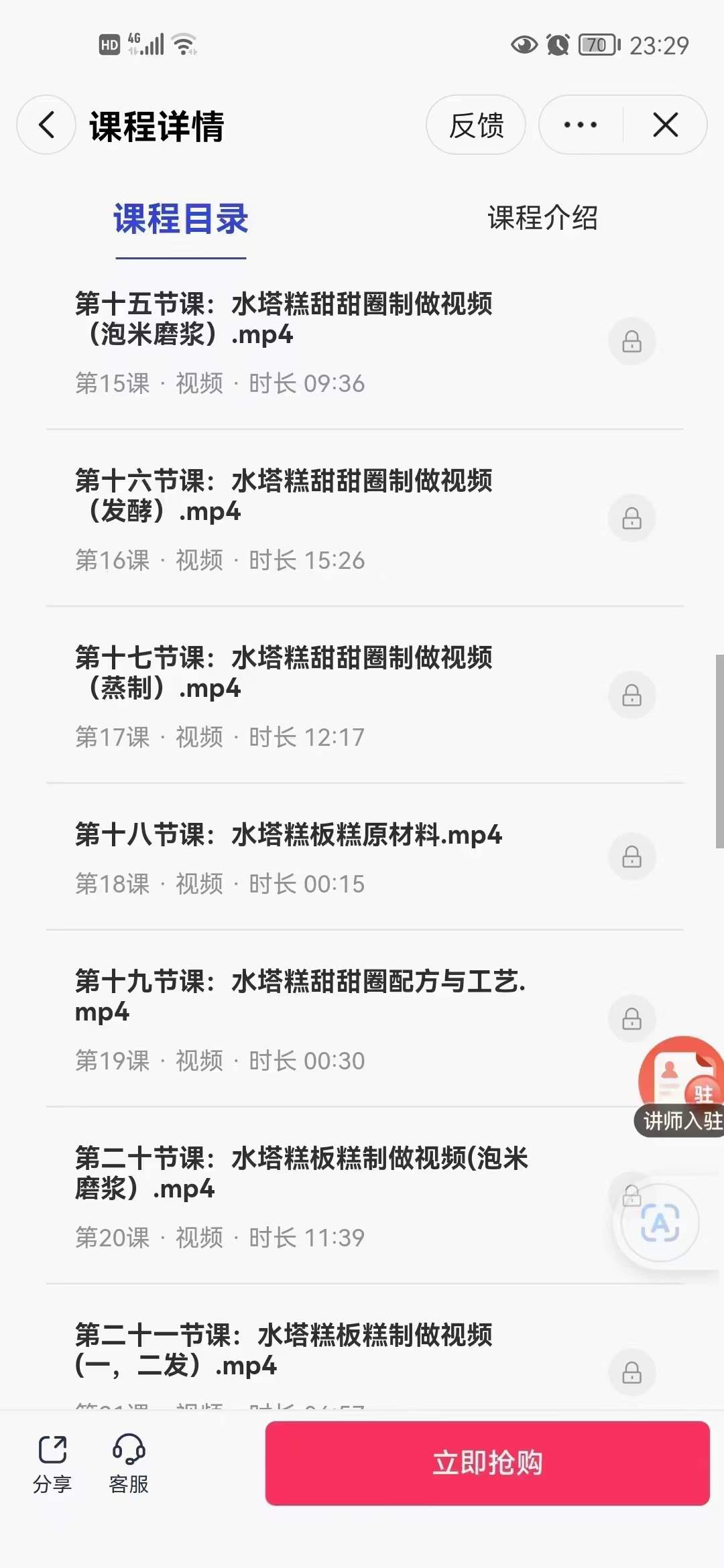Screen dimensions: 724x1568
Task: Toggle the lock on 第十九节课
Action: (x=631, y=1019)
